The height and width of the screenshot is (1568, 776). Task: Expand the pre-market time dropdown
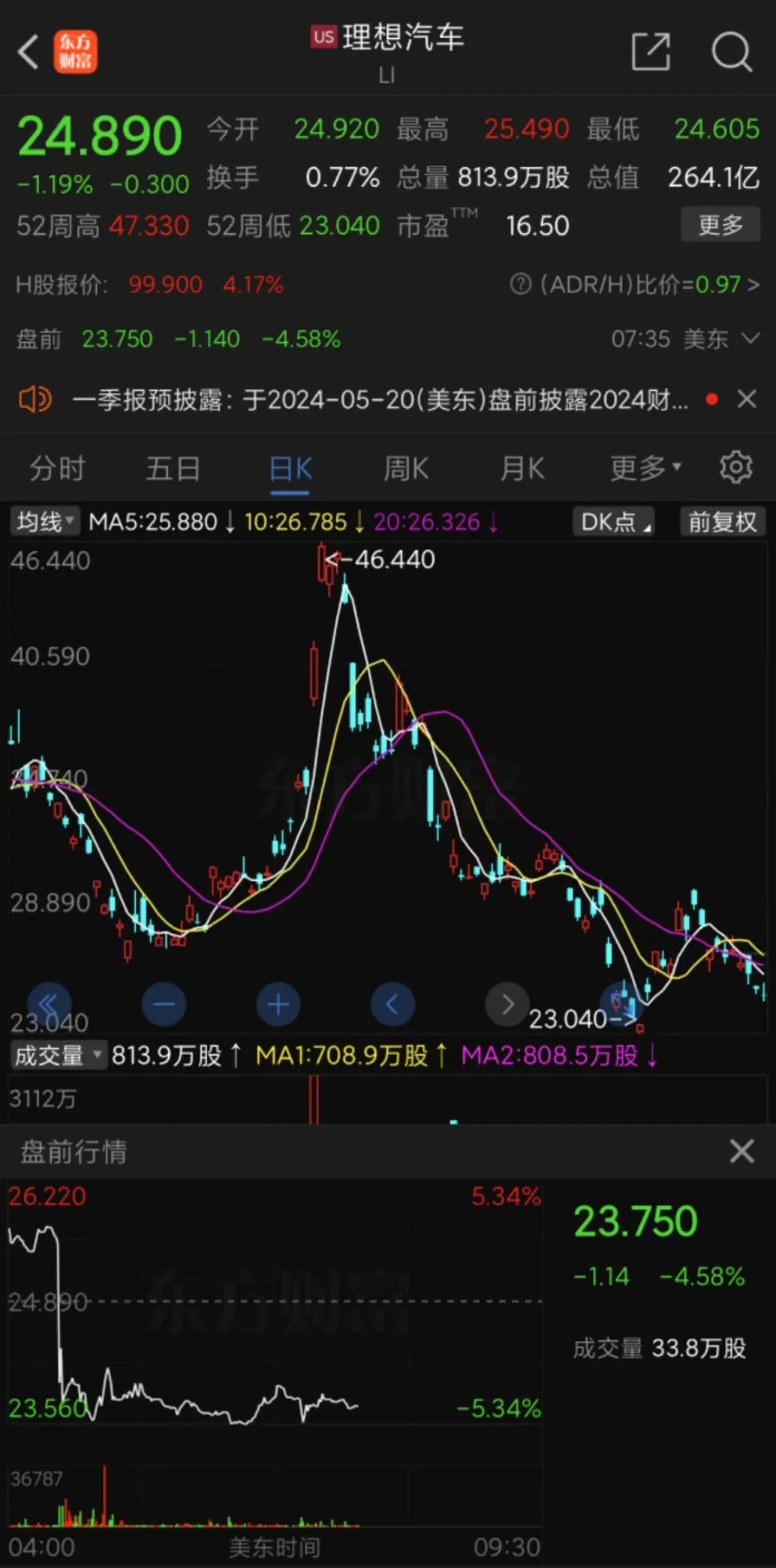[x=750, y=338]
